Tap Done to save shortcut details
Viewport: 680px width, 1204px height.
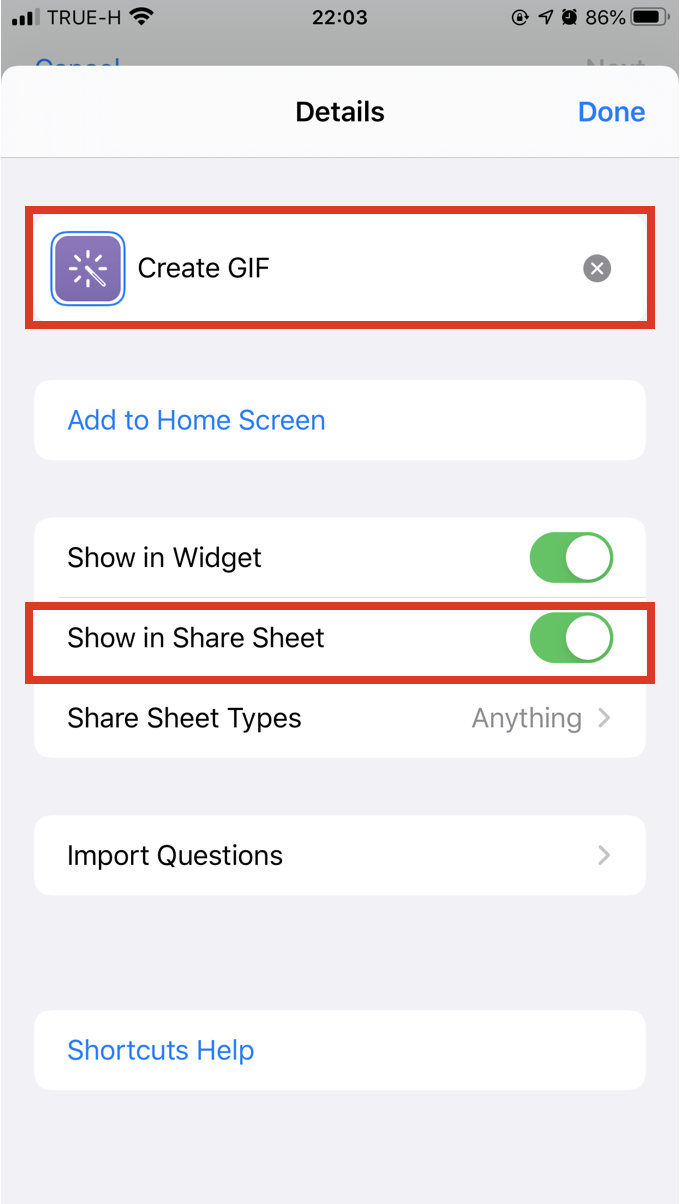click(611, 112)
